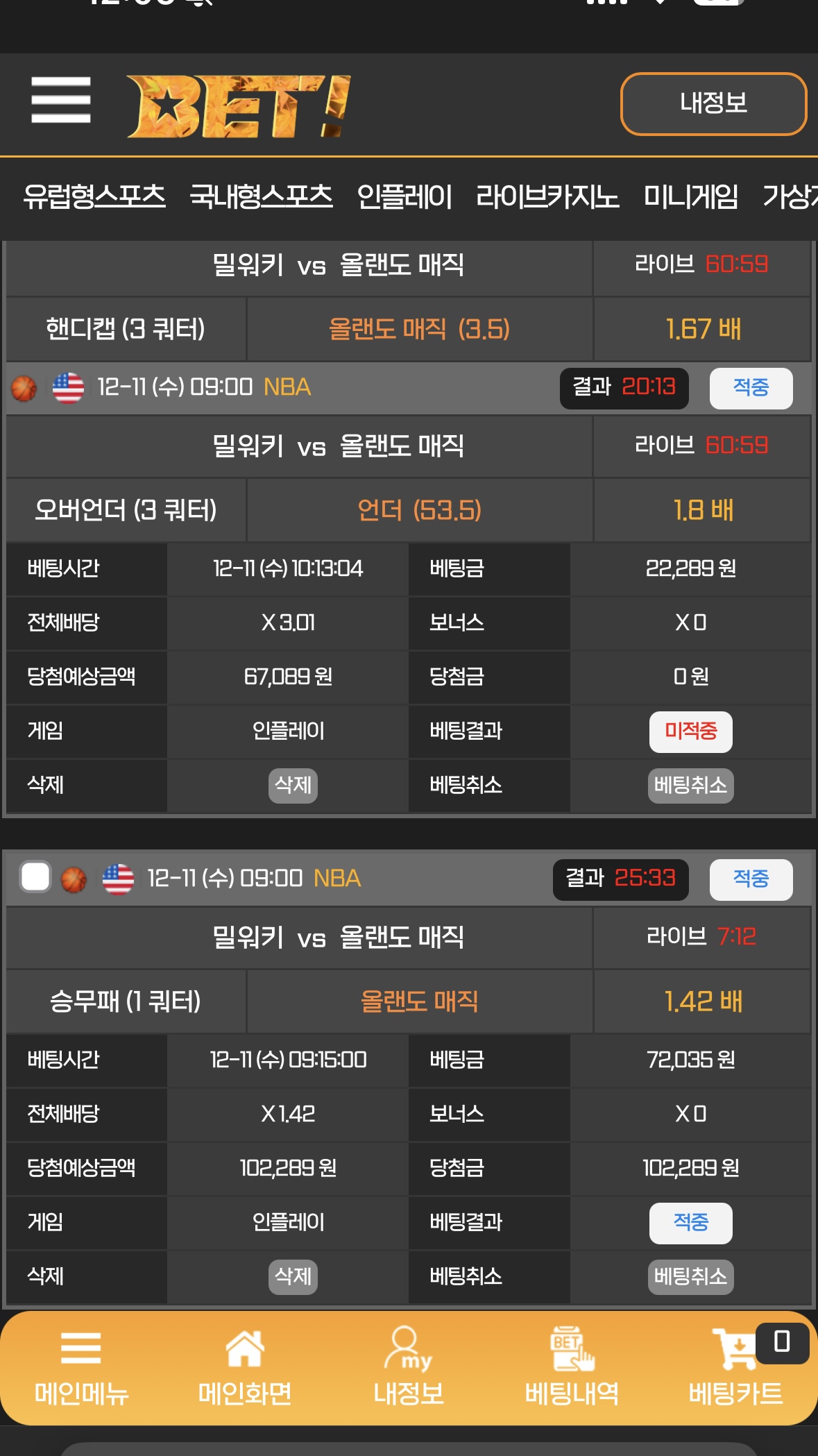
Task: Open the 인플레이 section
Action: (404, 196)
